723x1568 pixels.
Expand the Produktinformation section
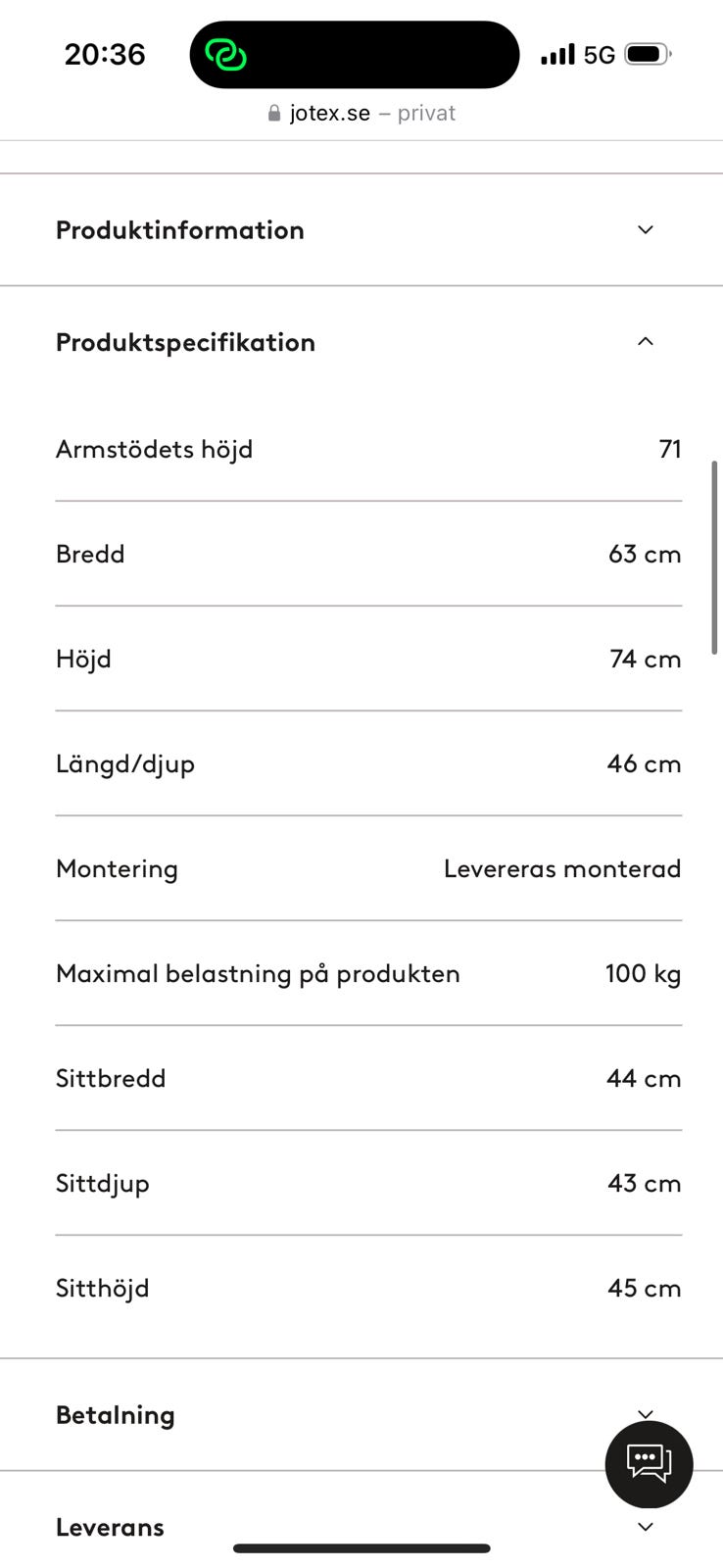(x=361, y=230)
